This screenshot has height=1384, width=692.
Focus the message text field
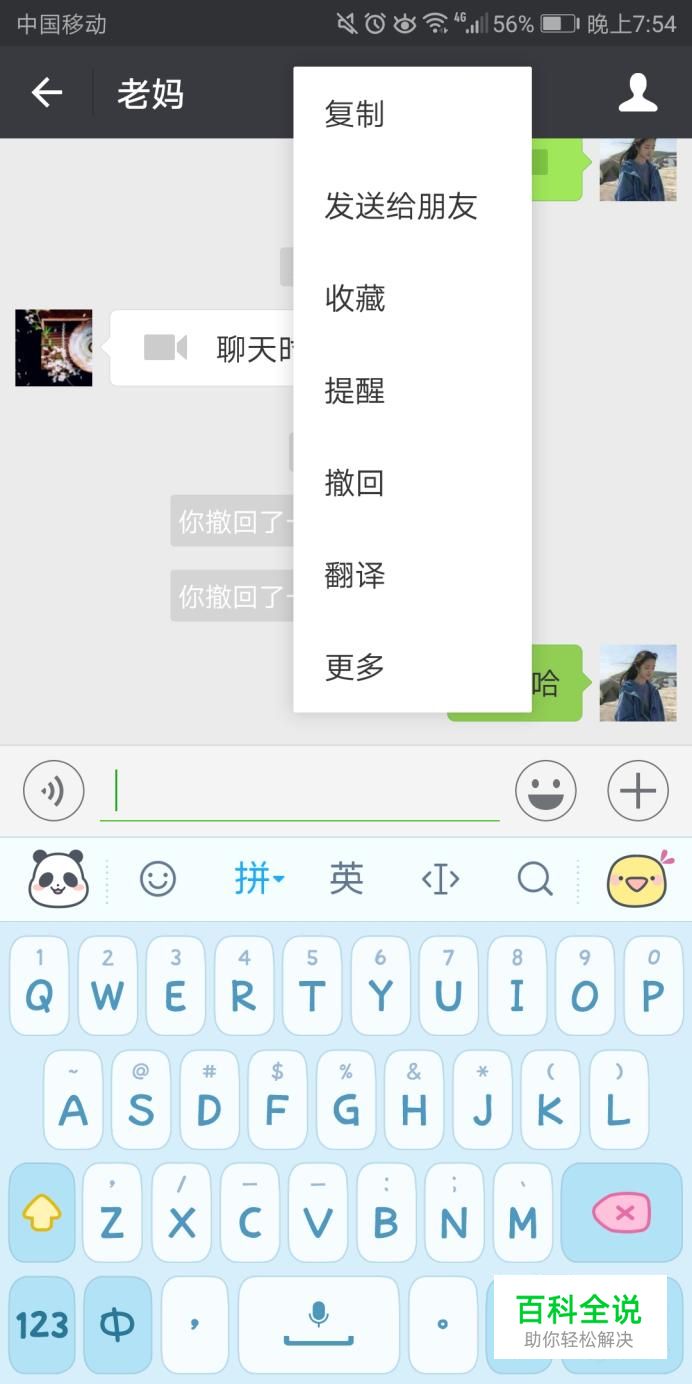point(300,792)
